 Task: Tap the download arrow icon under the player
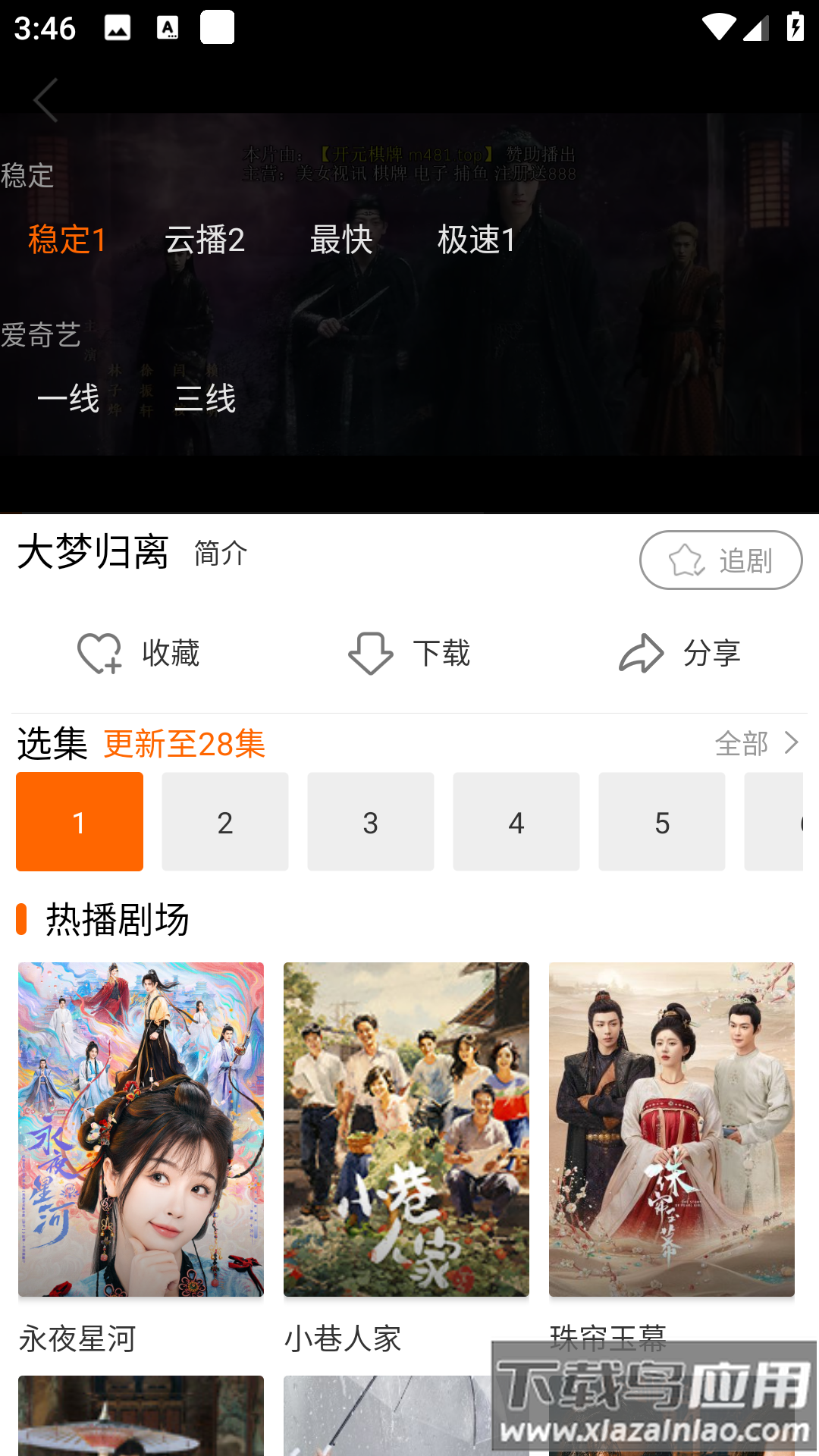click(x=369, y=652)
